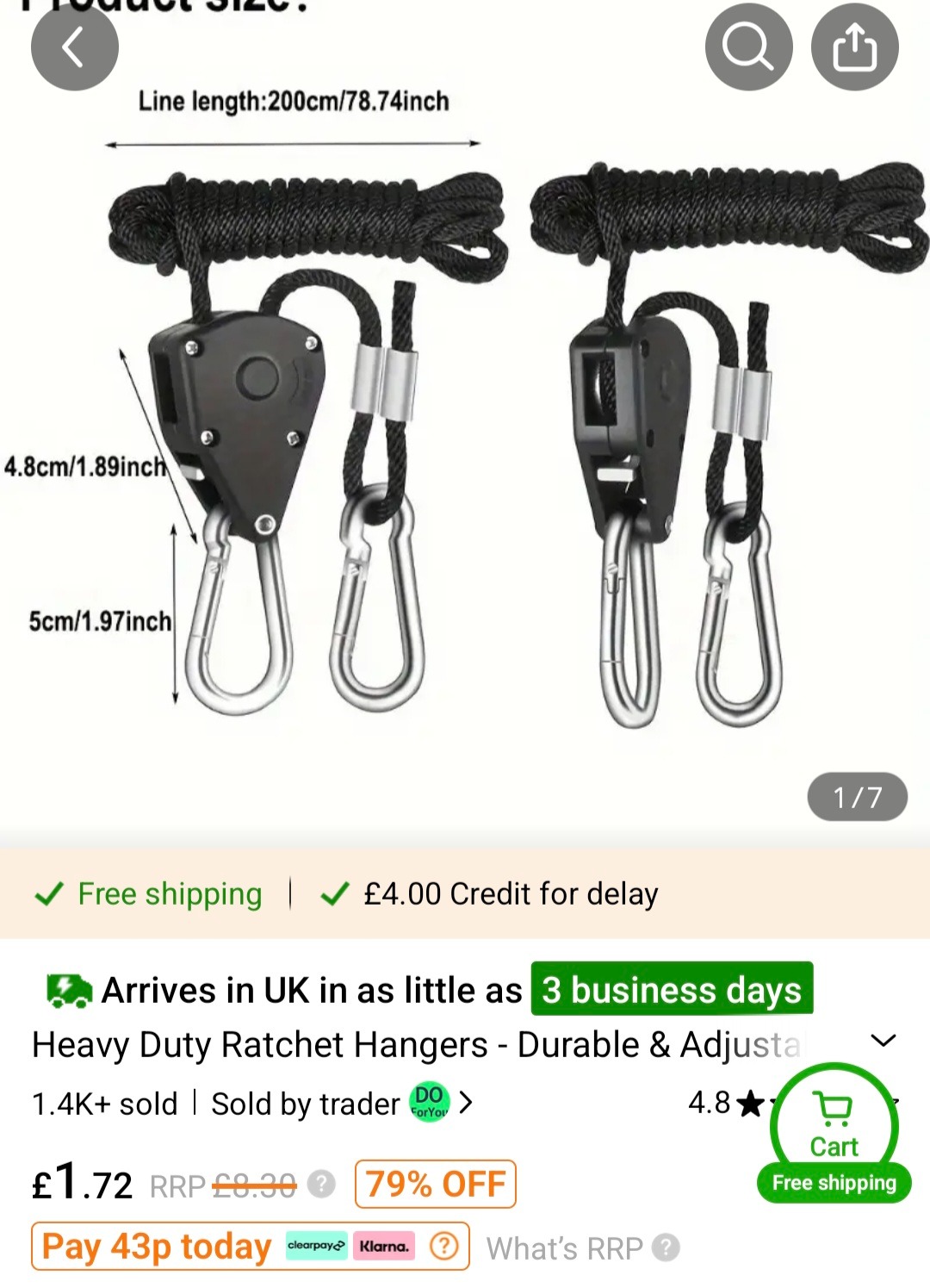
Task: View the £4.00 Credit for delay details
Action: [510, 894]
